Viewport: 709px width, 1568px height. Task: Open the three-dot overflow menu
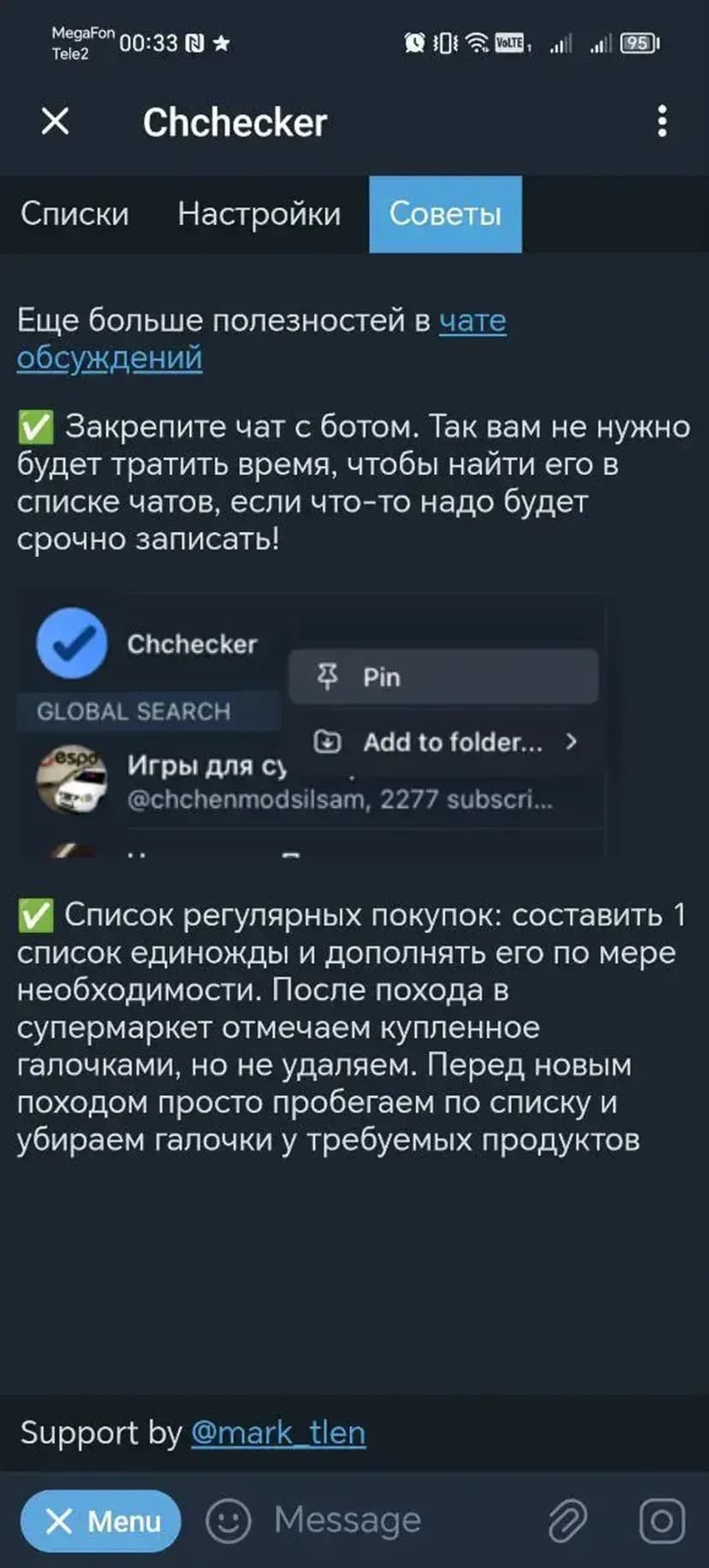click(661, 122)
